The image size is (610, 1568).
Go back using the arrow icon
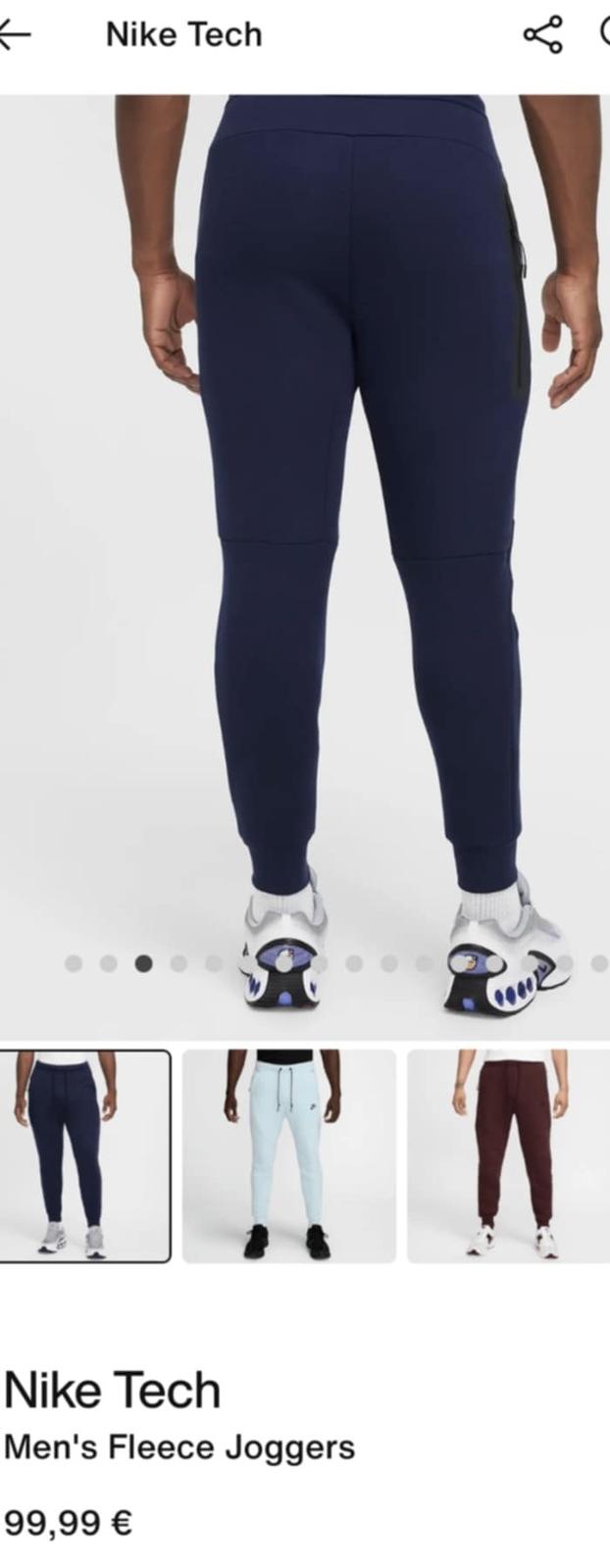pos(15,35)
